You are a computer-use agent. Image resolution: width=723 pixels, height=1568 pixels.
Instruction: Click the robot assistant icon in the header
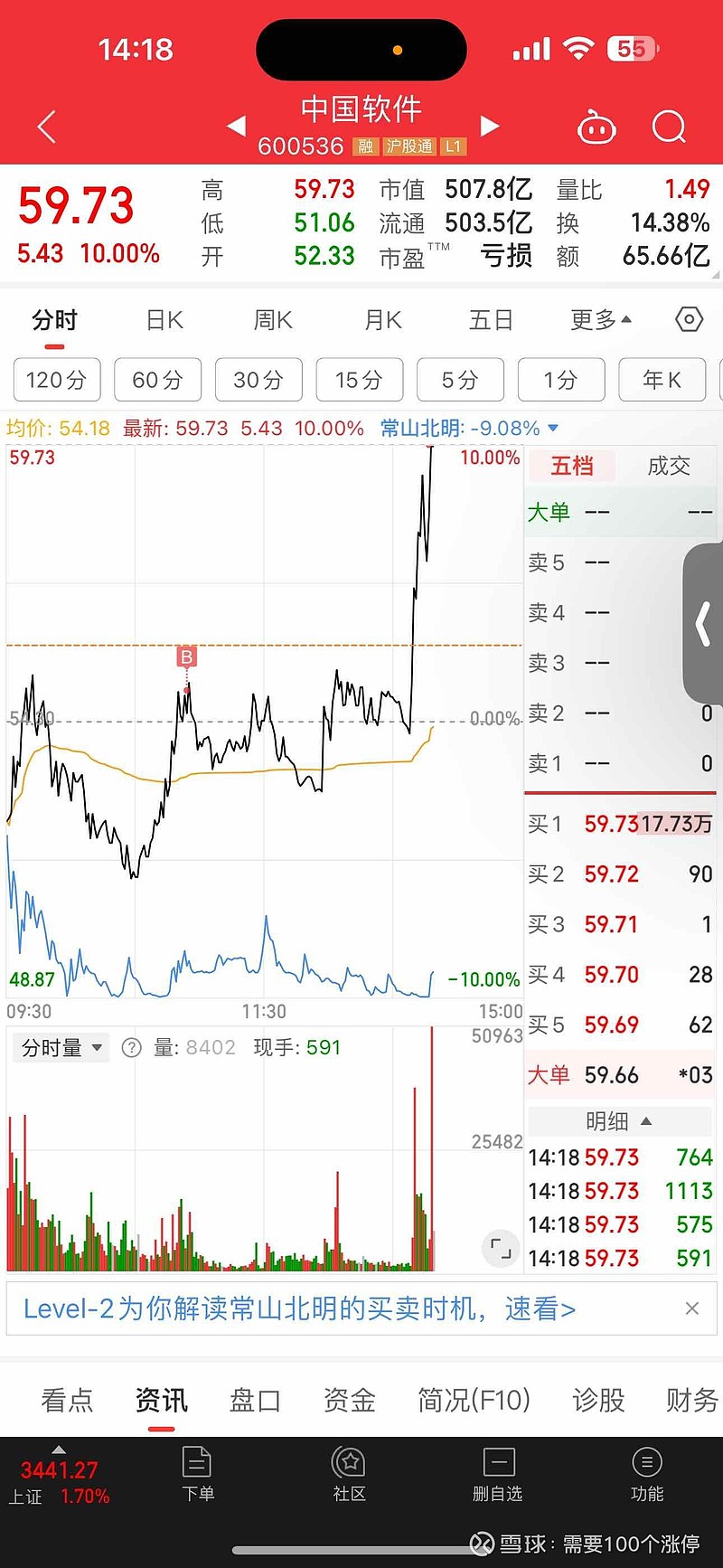(596, 127)
